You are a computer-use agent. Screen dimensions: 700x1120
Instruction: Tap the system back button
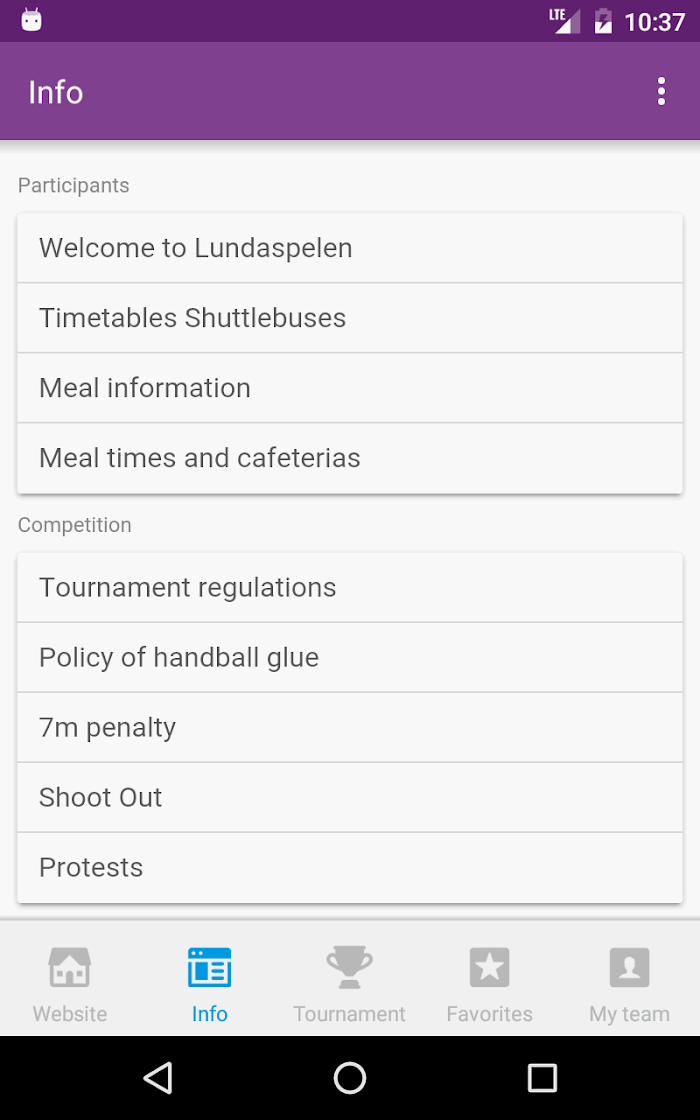[158, 1078]
